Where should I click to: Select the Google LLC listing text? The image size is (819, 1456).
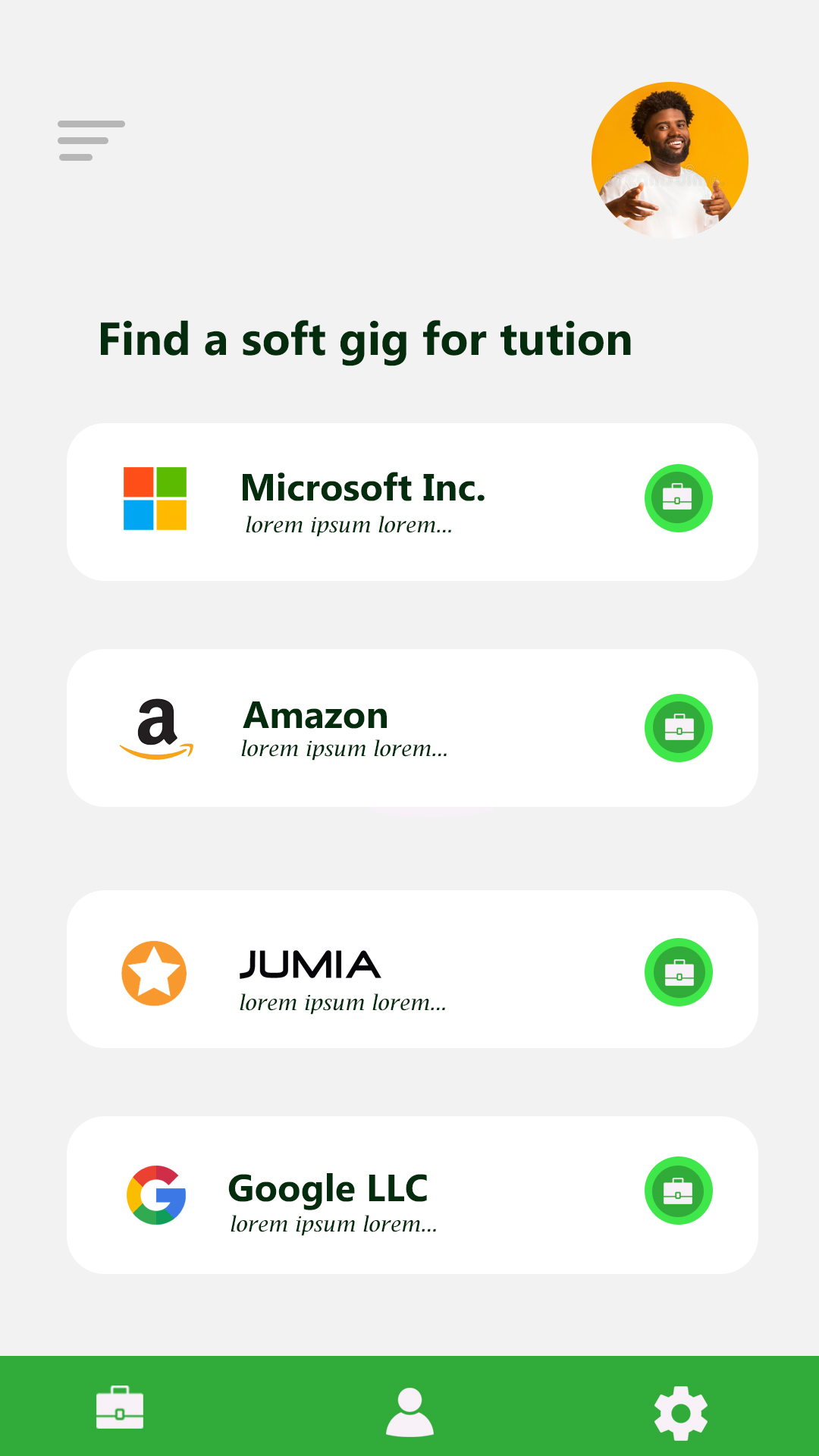coord(328,1189)
